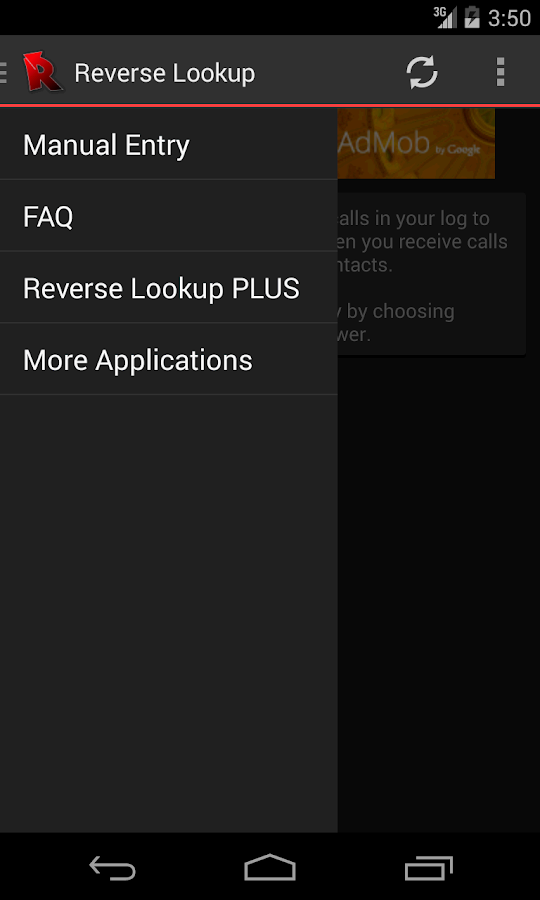The width and height of the screenshot is (540, 900).
Task: Open the FAQ menu item
Action: pyautogui.click(x=168, y=216)
